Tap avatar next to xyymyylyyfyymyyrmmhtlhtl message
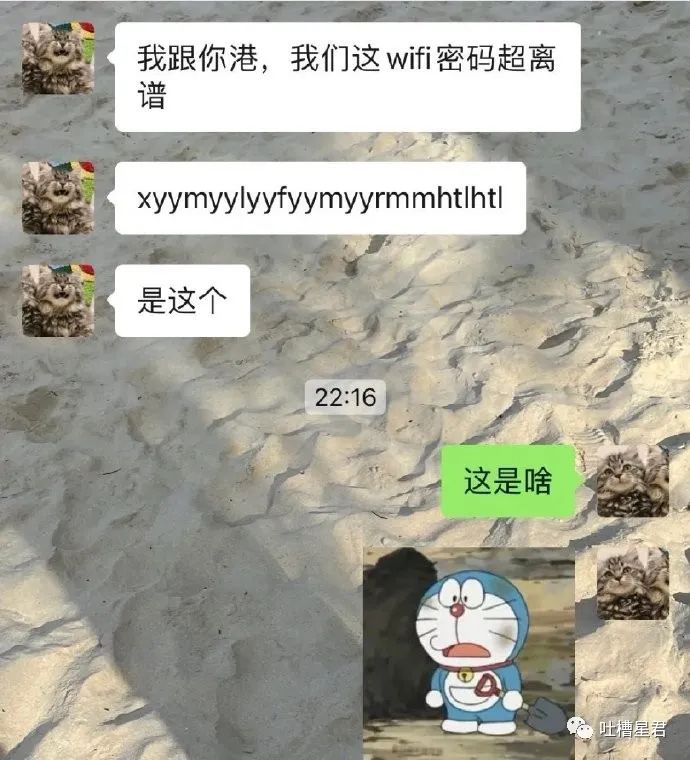 (x=58, y=198)
